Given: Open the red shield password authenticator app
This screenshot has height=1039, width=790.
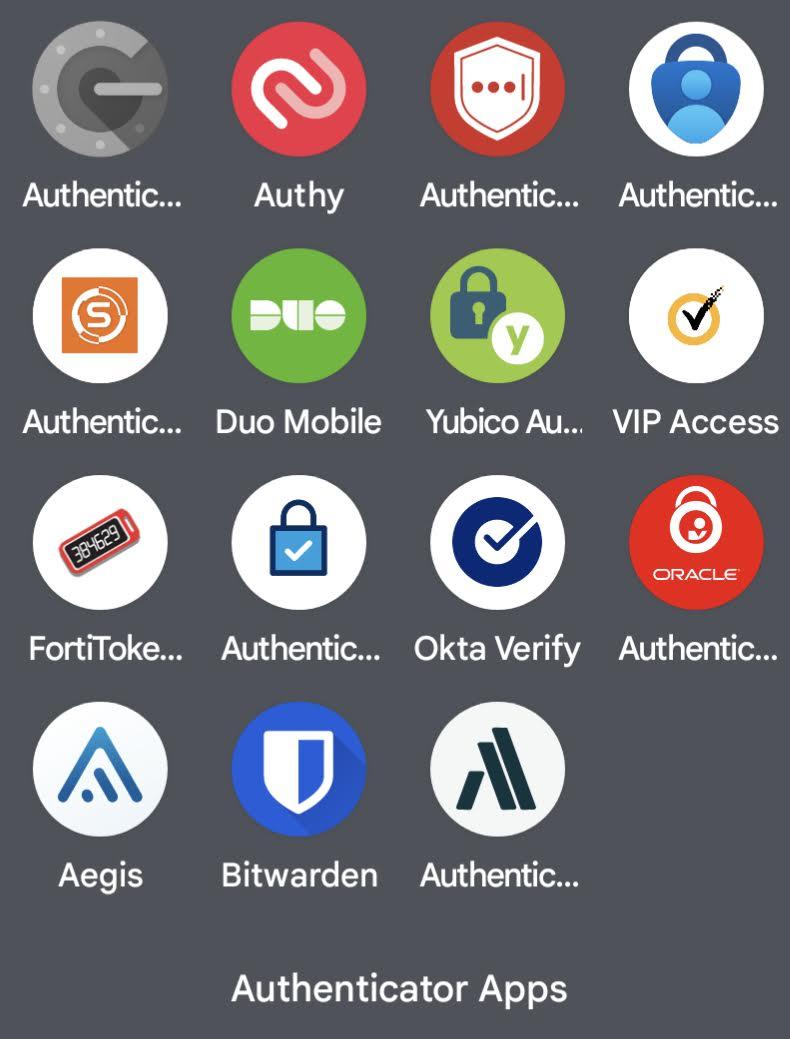Looking at the screenshot, I should [497, 89].
